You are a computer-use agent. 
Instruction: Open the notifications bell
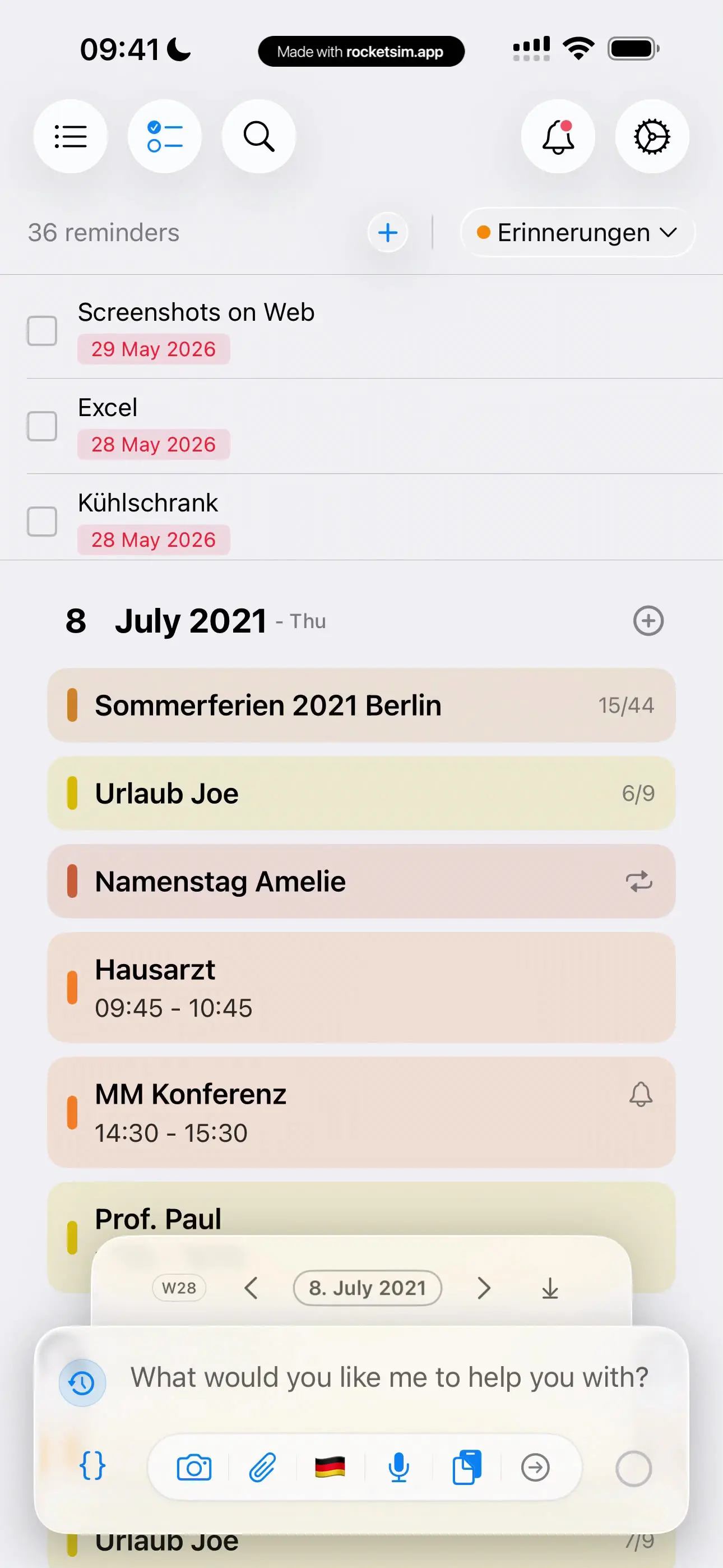coord(558,136)
